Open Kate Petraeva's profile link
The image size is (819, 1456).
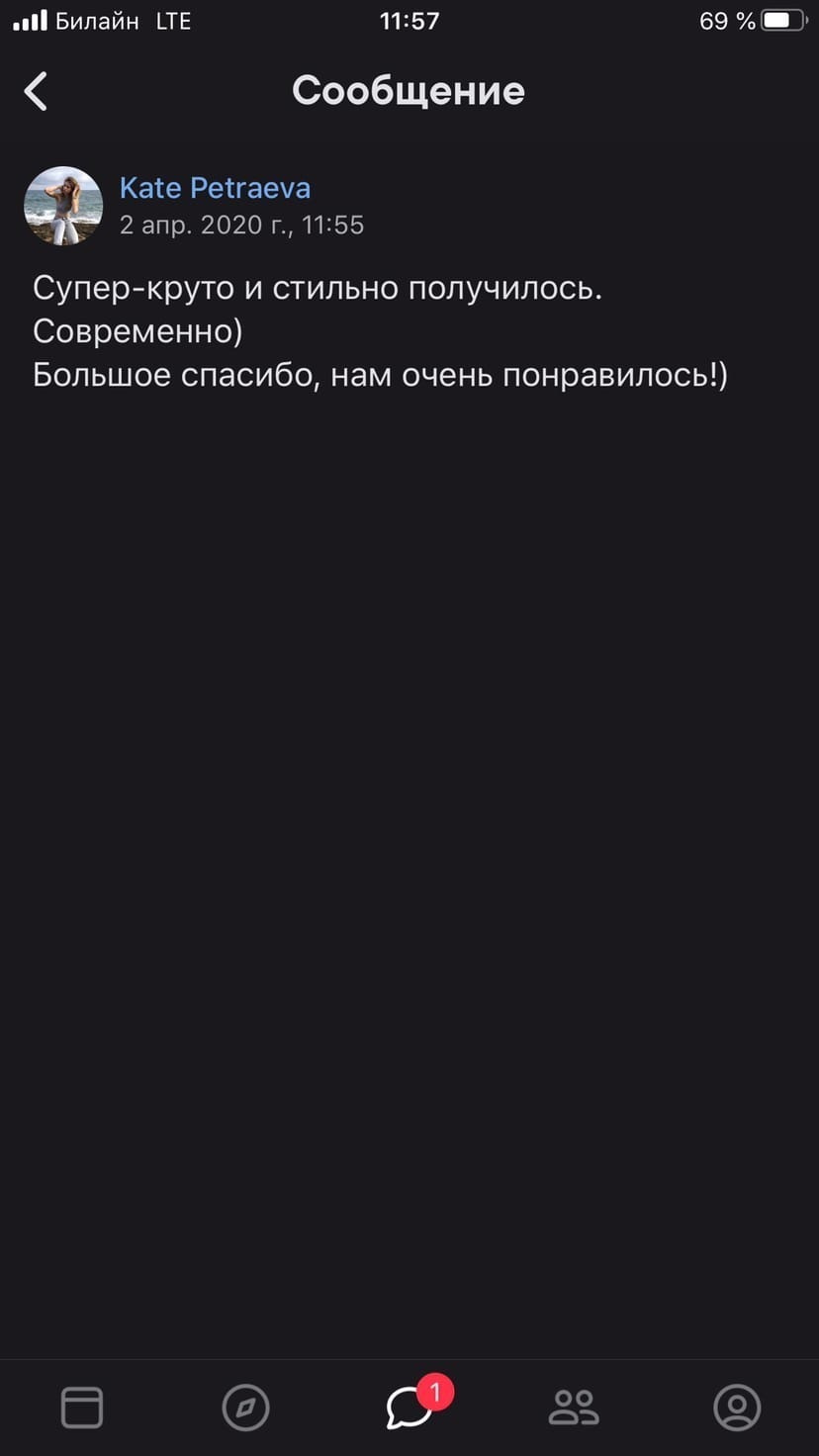[x=215, y=187]
